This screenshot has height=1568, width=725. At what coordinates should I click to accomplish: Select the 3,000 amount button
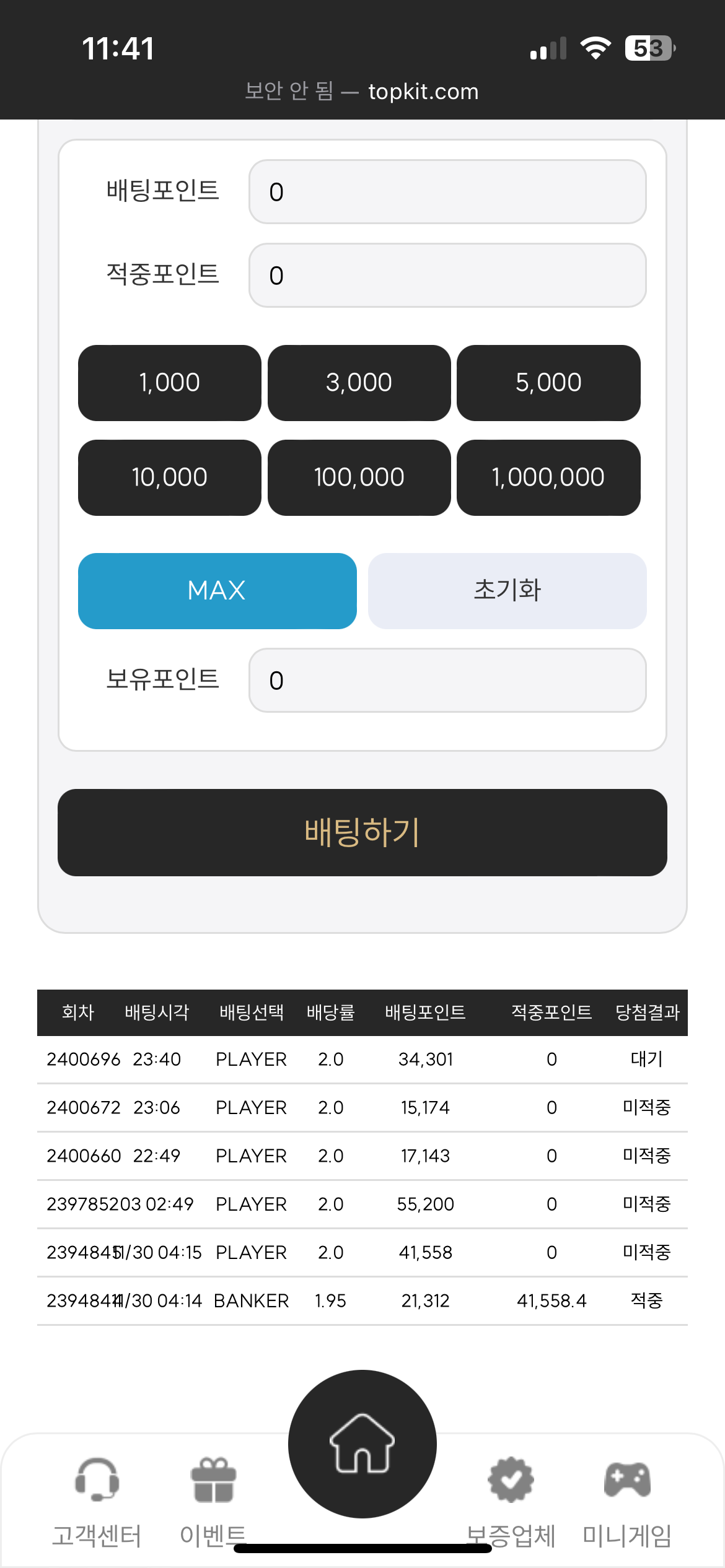coord(359,383)
